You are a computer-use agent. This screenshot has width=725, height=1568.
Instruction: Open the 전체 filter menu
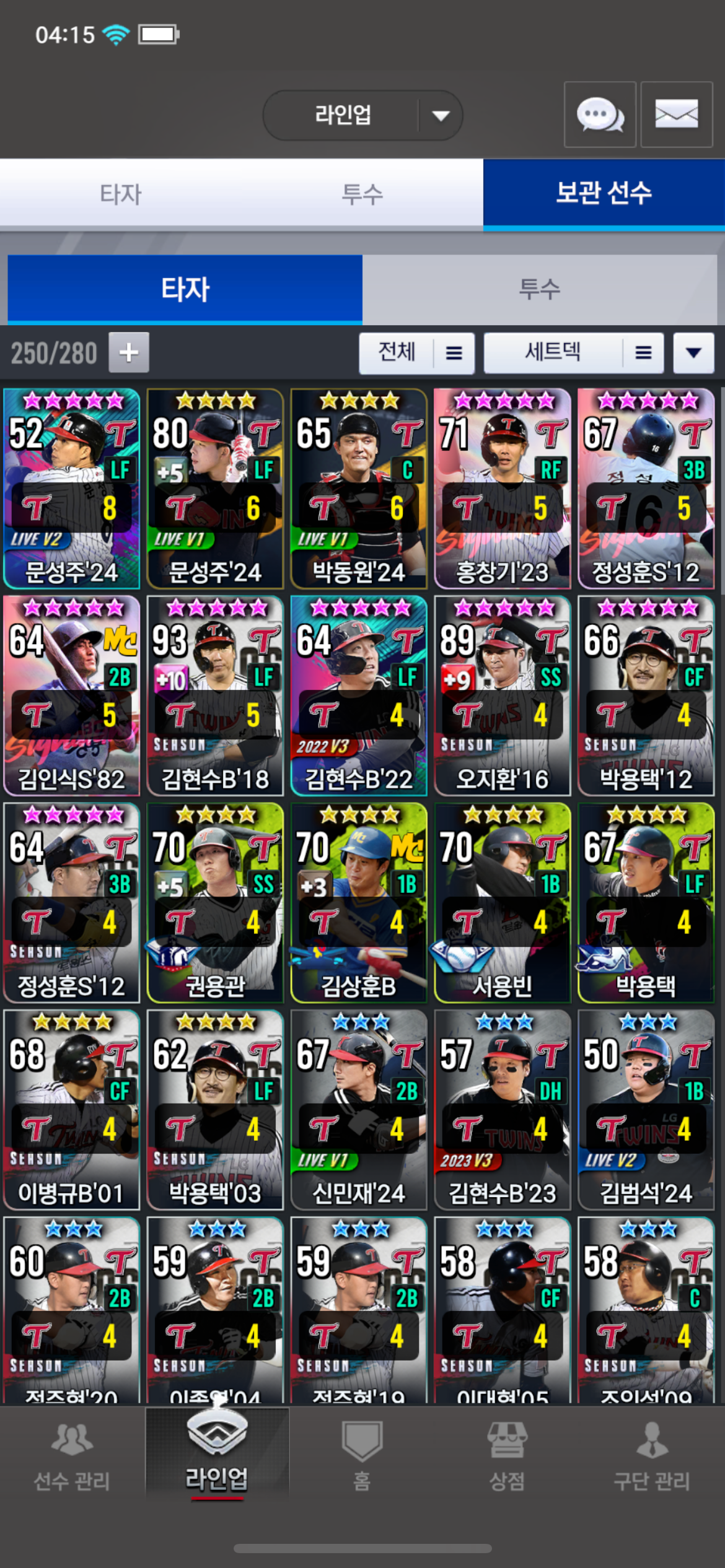pyautogui.click(x=416, y=353)
